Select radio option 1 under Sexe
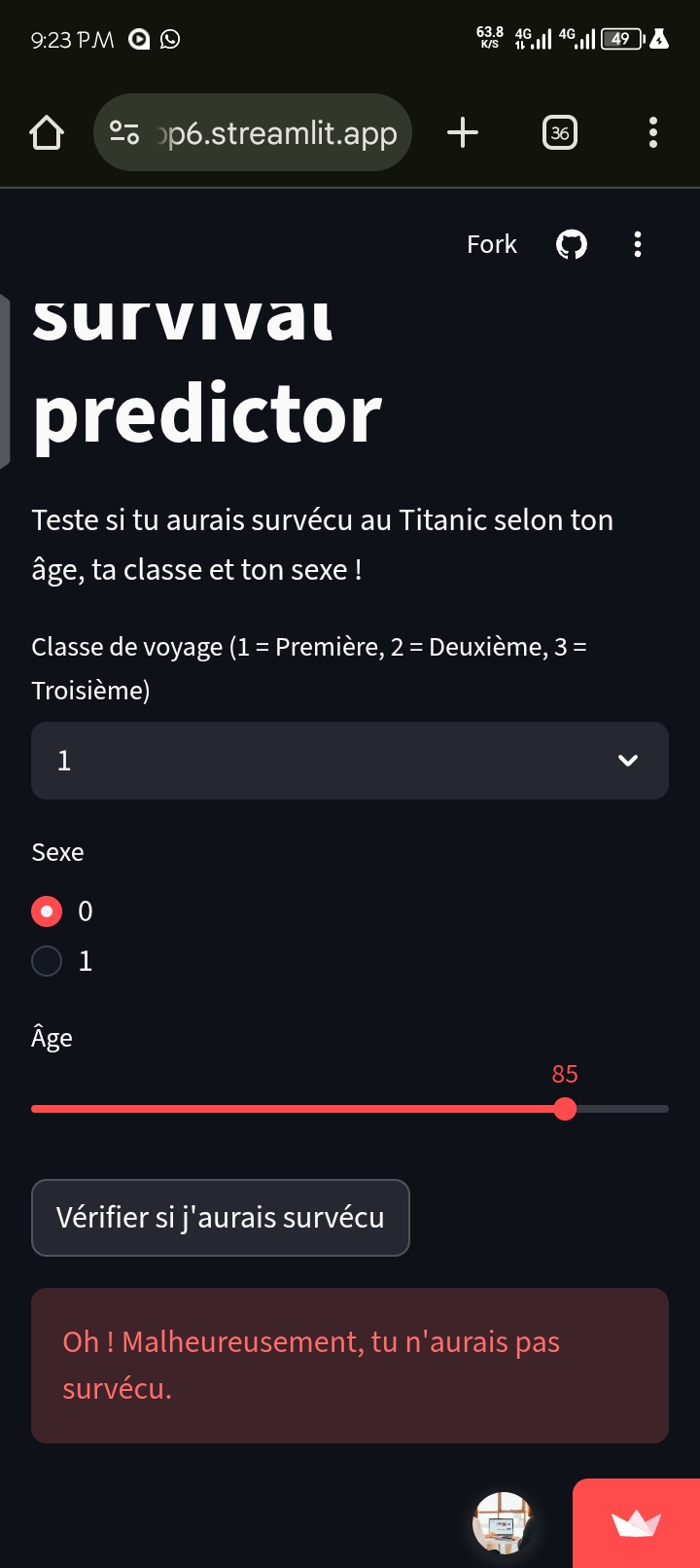 click(x=46, y=960)
